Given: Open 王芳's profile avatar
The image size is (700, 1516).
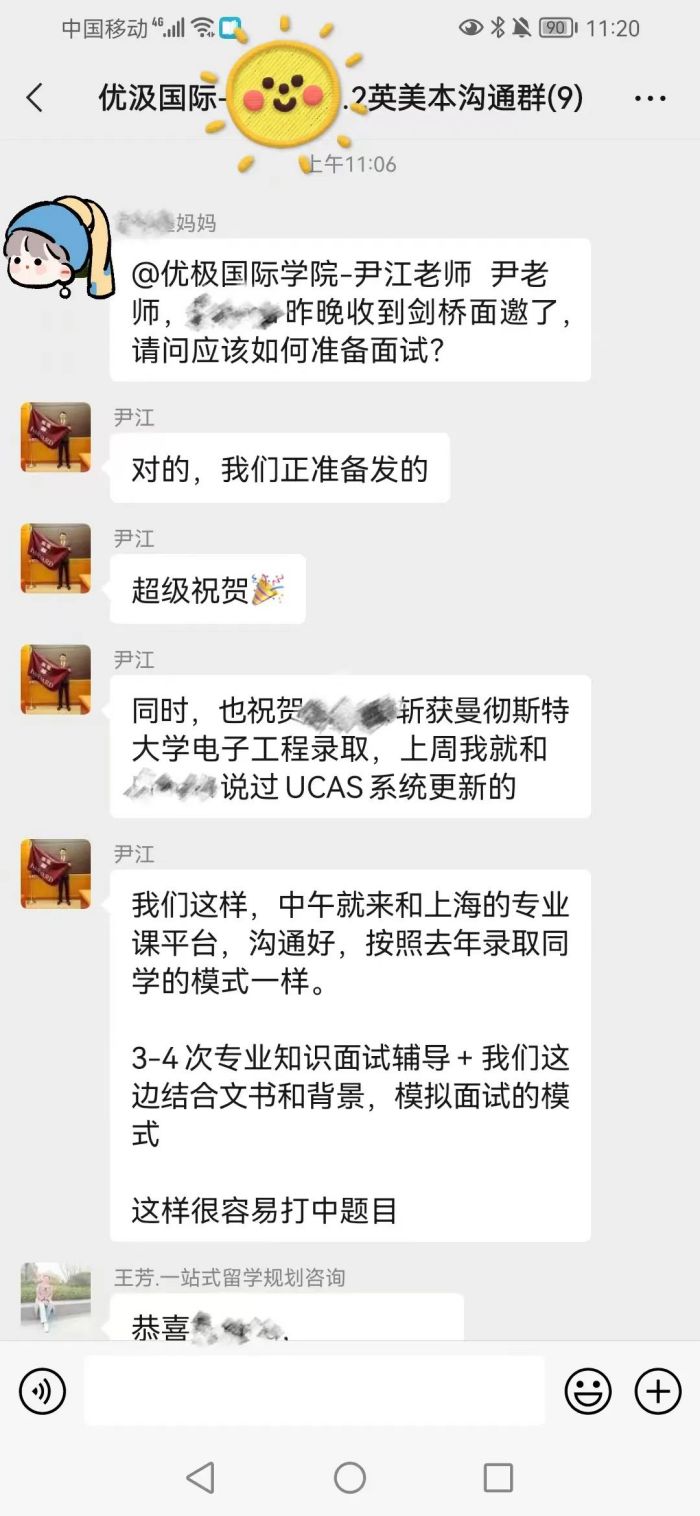Looking at the screenshot, I should pos(56,1297).
